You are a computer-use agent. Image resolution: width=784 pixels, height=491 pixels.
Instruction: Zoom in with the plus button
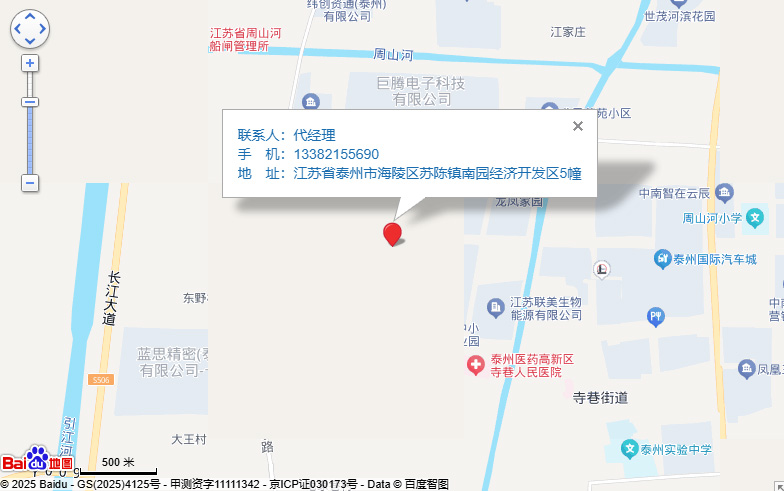[x=30, y=63]
